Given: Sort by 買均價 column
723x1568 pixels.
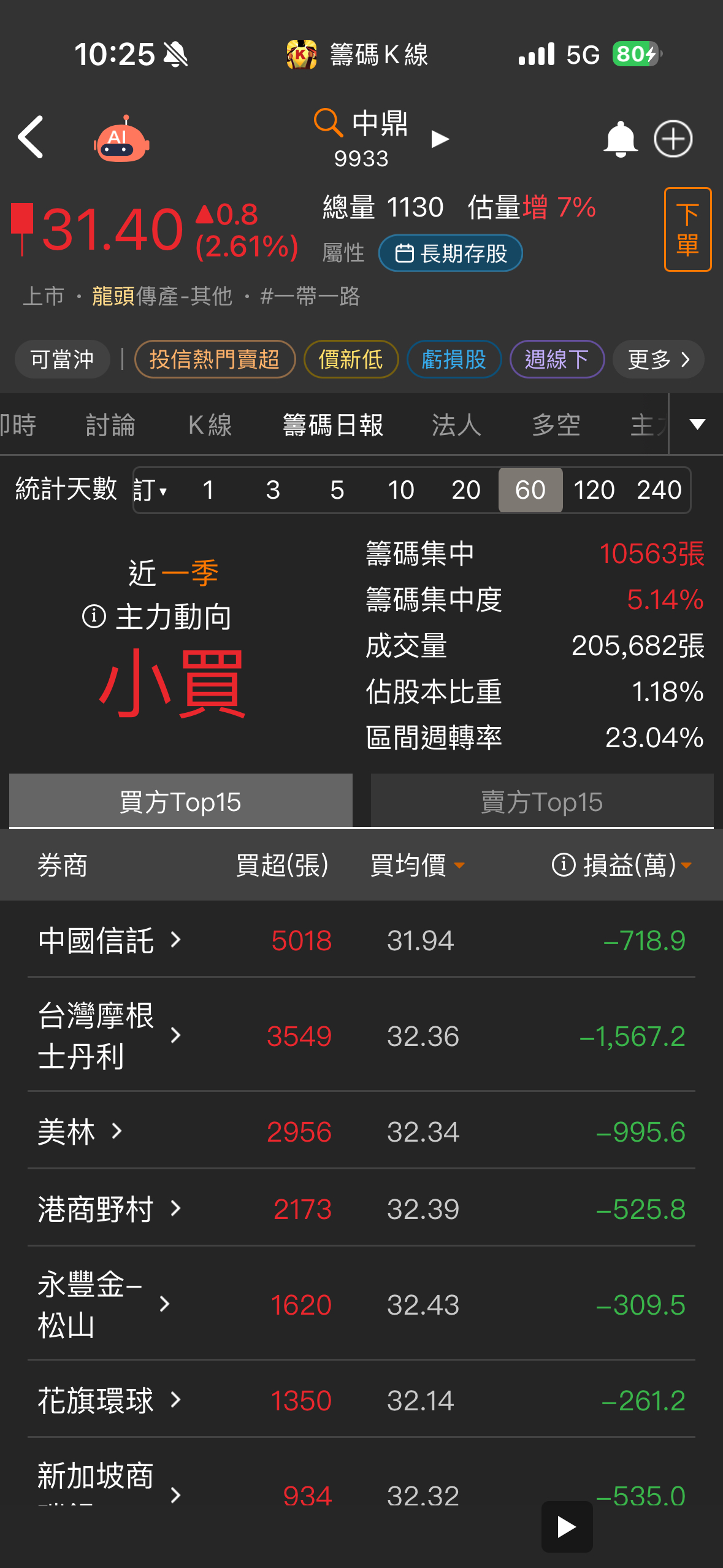Looking at the screenshot, I should point(417,866).
